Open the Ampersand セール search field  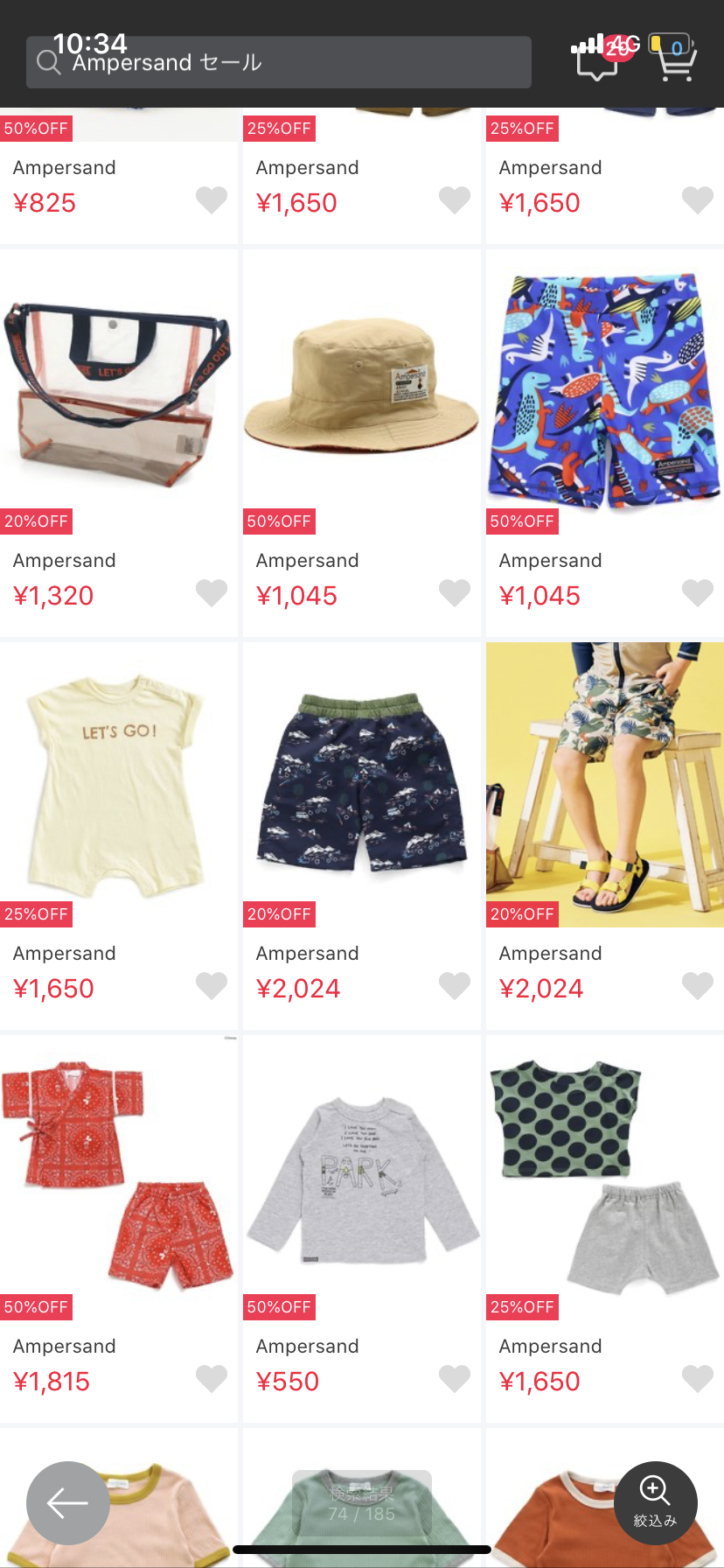[x=278, y=62]
